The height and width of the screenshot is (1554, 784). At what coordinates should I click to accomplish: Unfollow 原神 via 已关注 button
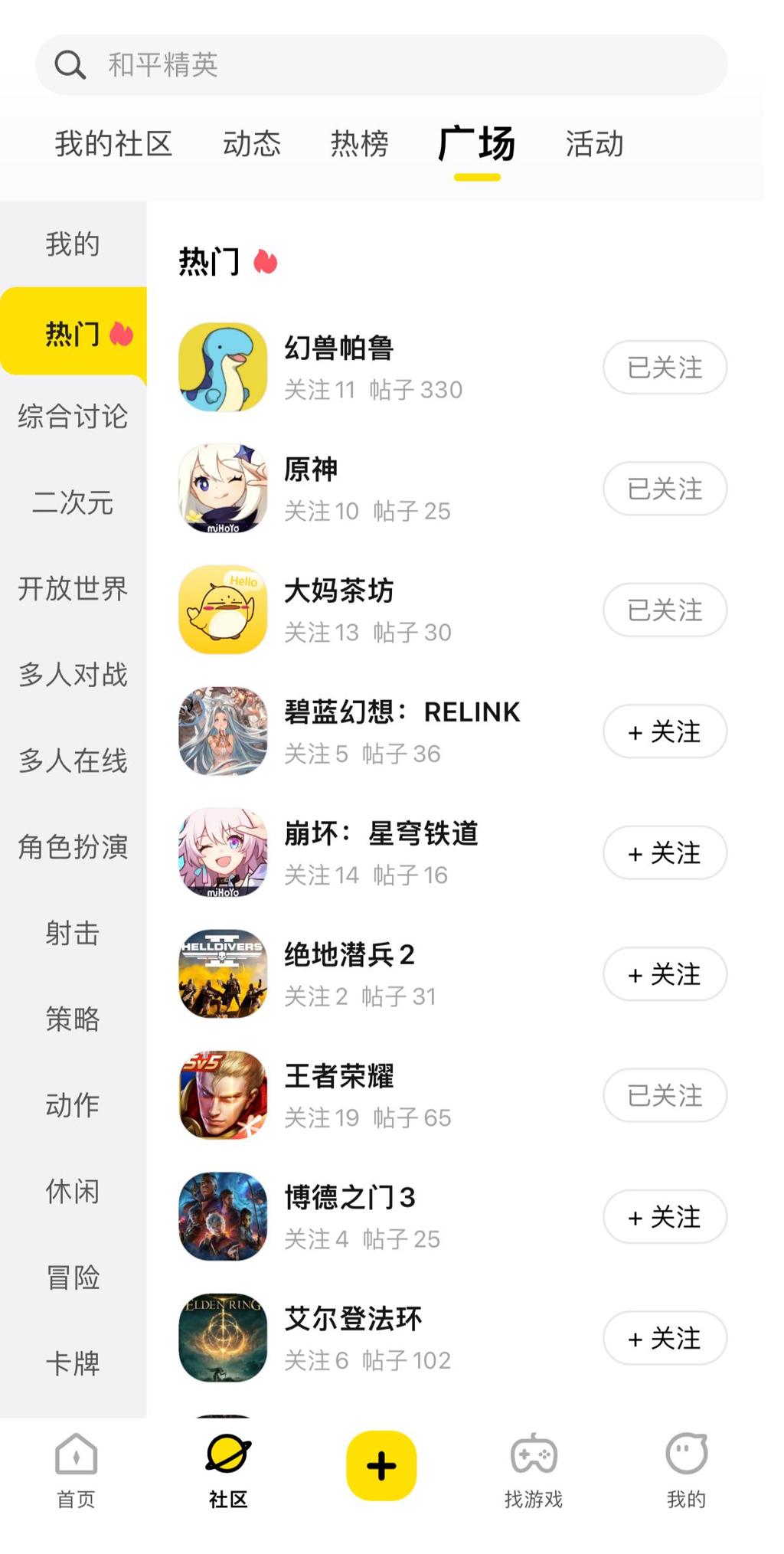tap(664, 489)
